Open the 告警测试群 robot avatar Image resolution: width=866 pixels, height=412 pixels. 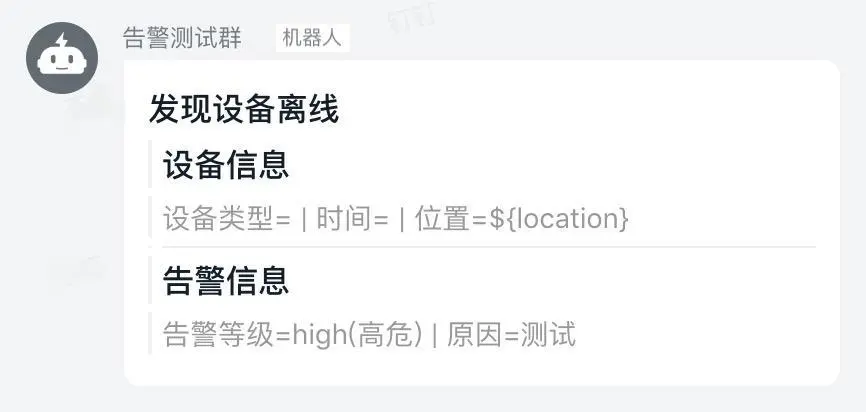pyautogui.click(x=61, y=58)
